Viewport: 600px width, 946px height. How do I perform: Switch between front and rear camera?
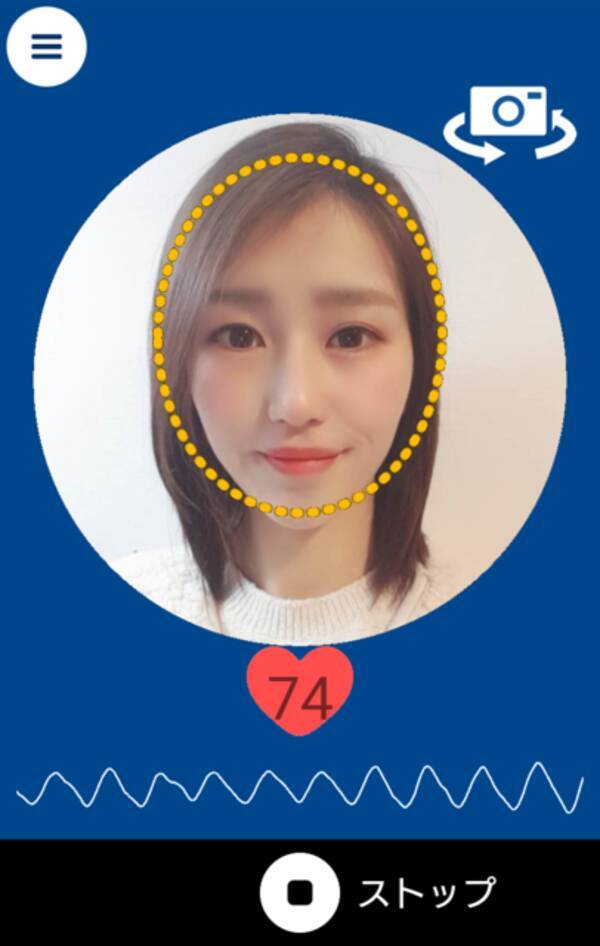(x=510, y=123)
